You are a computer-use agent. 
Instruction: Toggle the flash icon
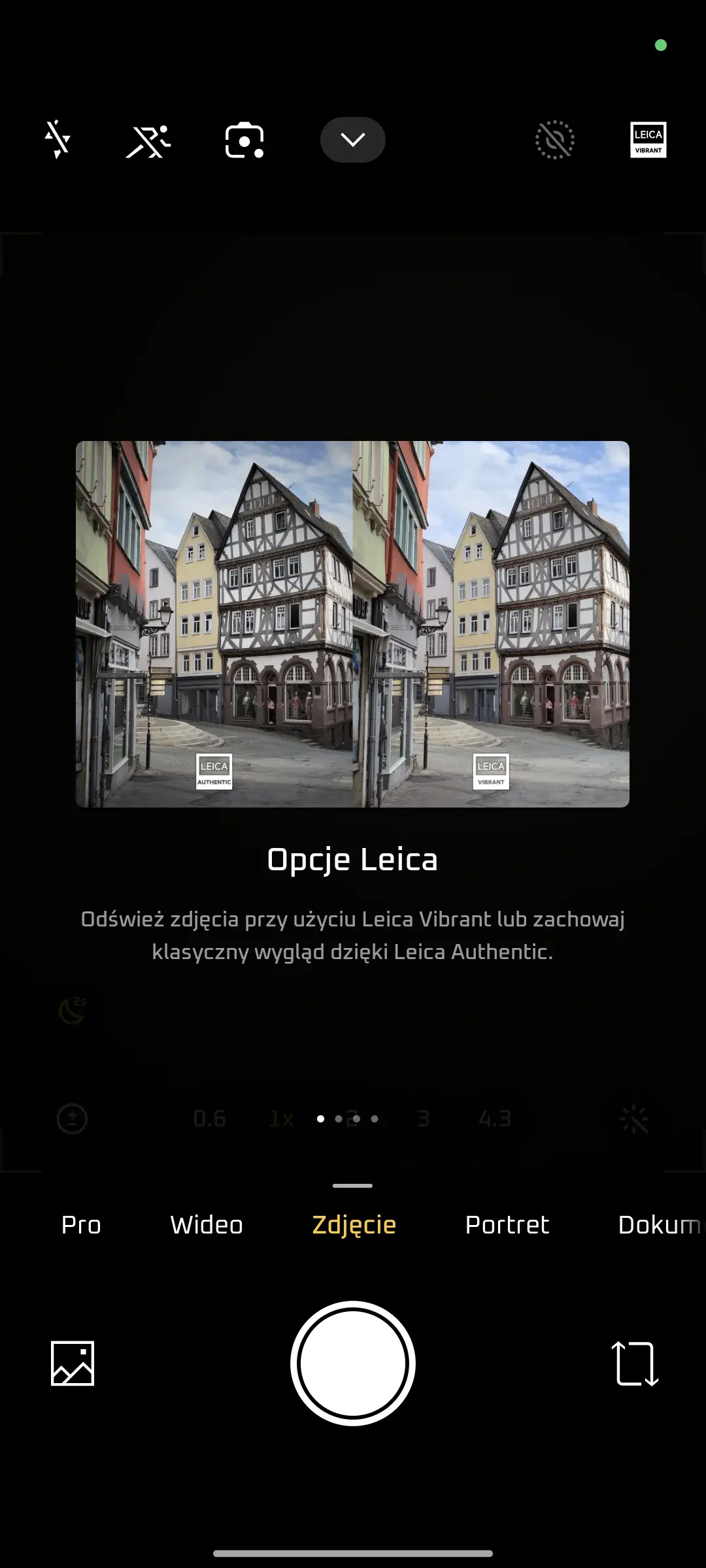(58, 139)
